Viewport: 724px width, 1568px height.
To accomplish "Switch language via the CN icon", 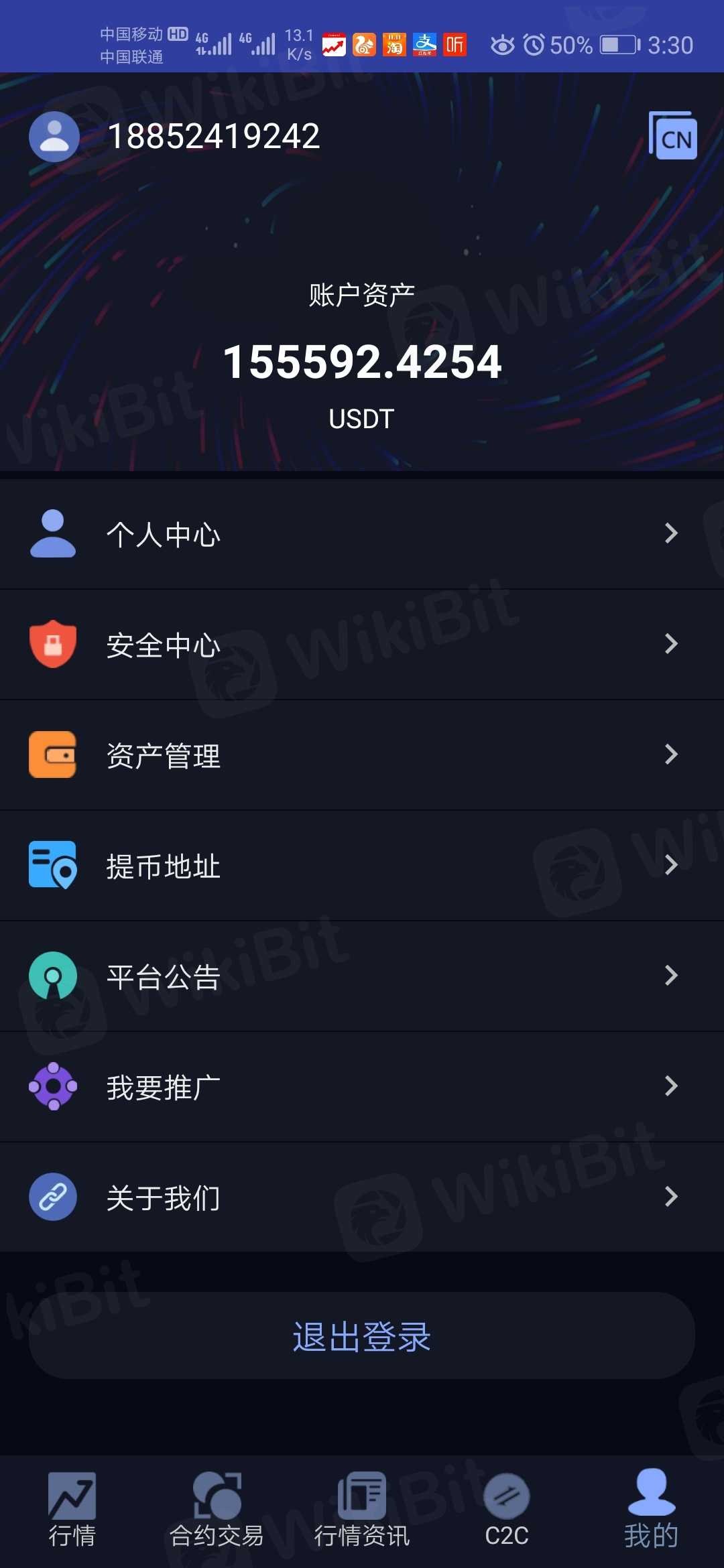I will (674, 136).
